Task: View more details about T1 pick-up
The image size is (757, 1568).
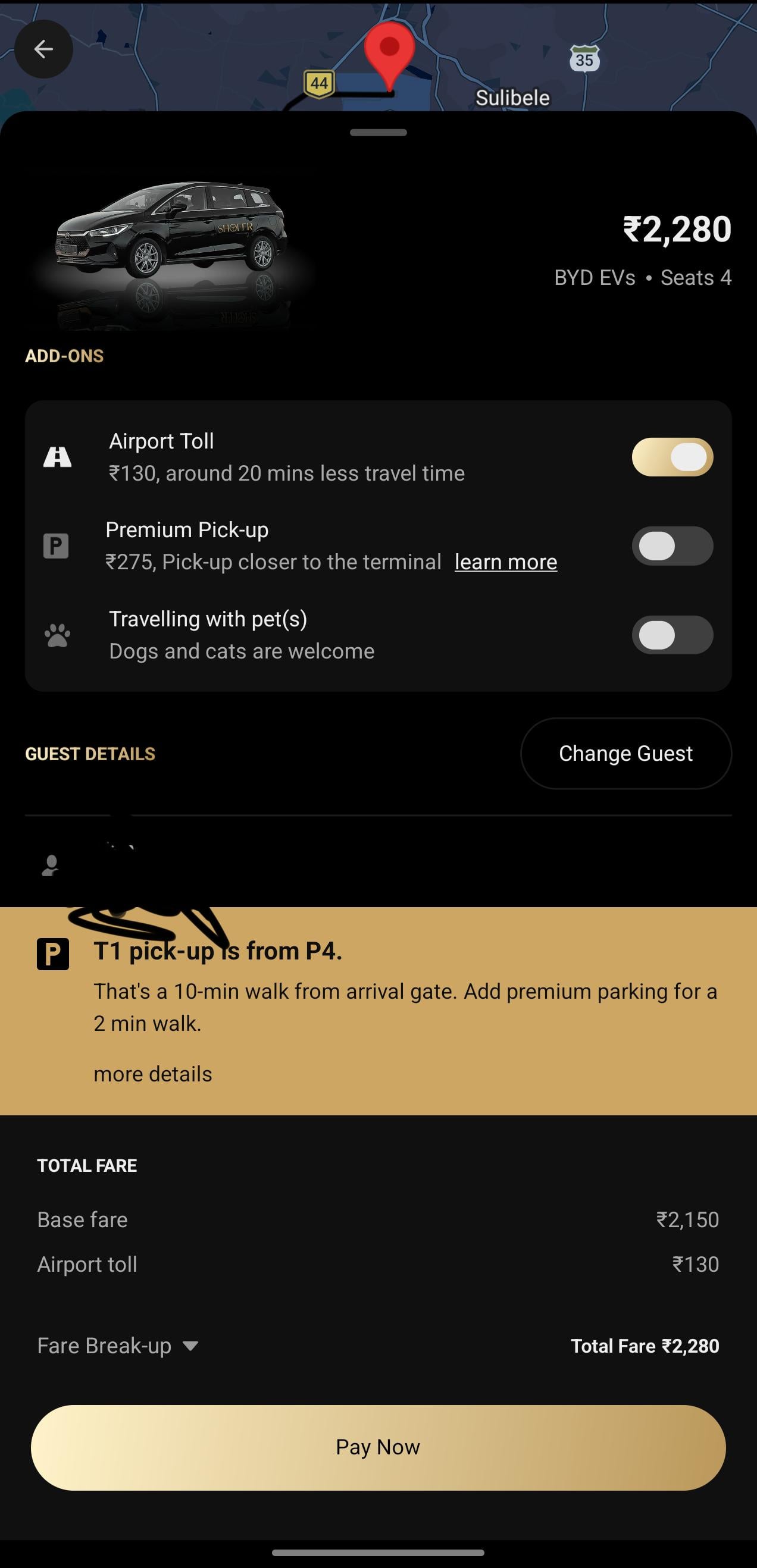Action: (x=153, y=1074)
